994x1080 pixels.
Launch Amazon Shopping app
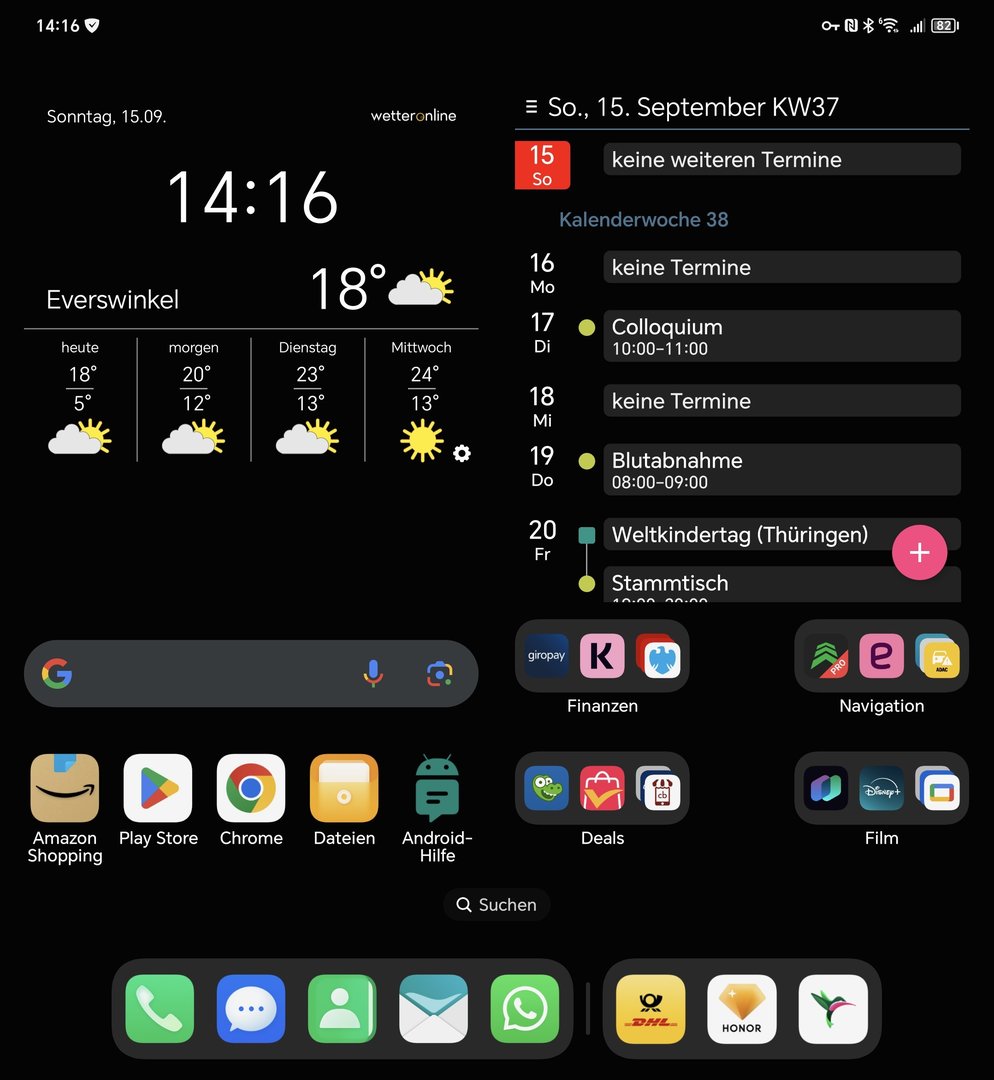(65, 789)
